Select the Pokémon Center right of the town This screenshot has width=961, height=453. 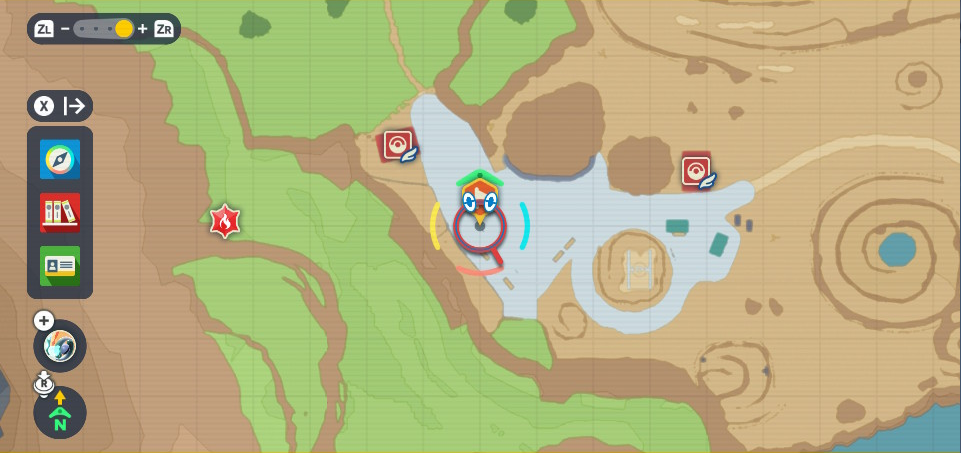tap(697, 171)
